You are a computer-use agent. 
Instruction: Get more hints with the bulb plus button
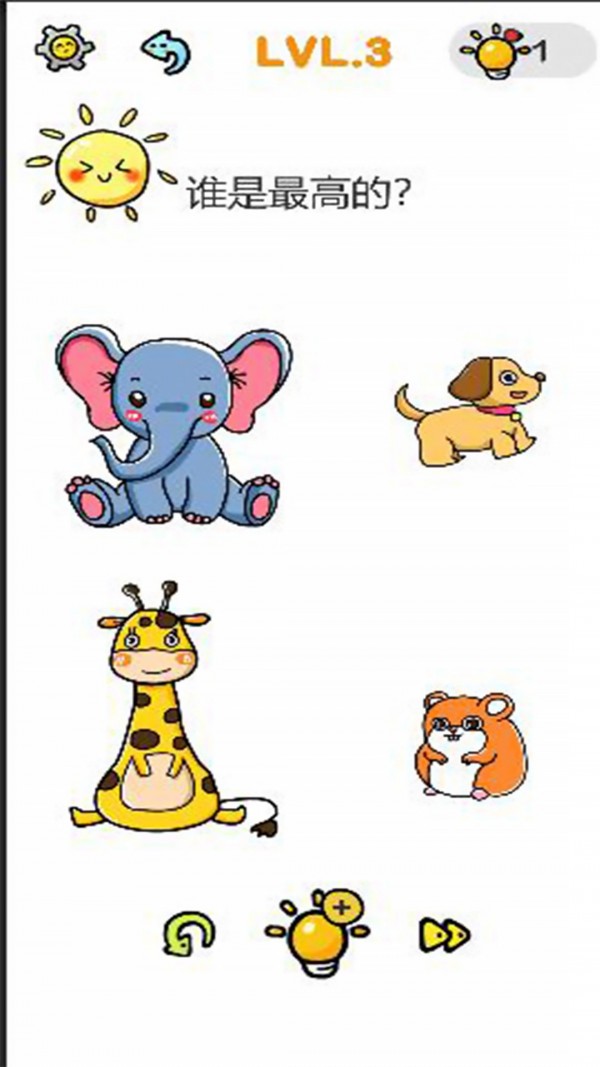click(x=318, y=930)
